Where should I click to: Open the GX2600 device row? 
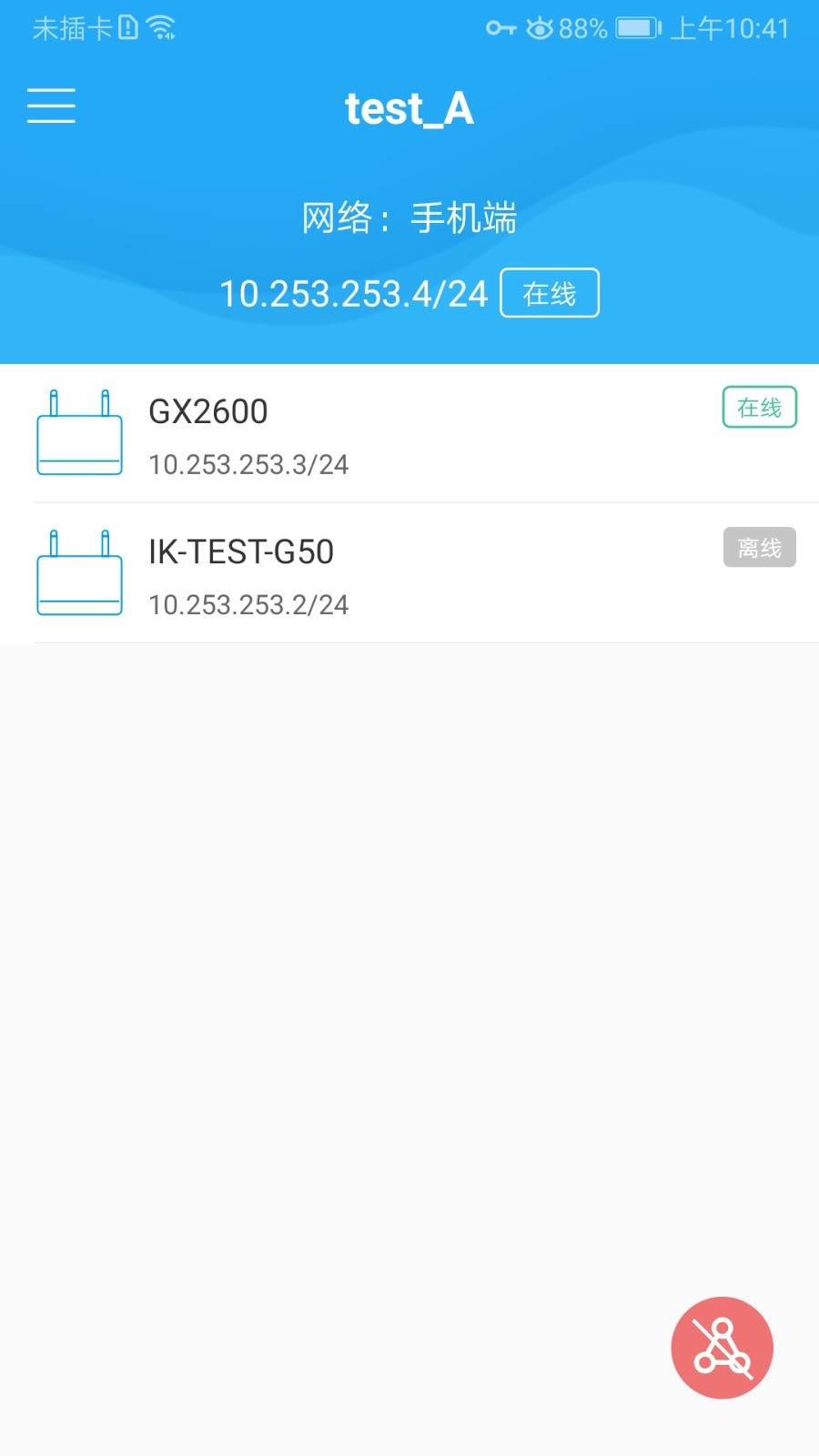[x=409, y=434]
